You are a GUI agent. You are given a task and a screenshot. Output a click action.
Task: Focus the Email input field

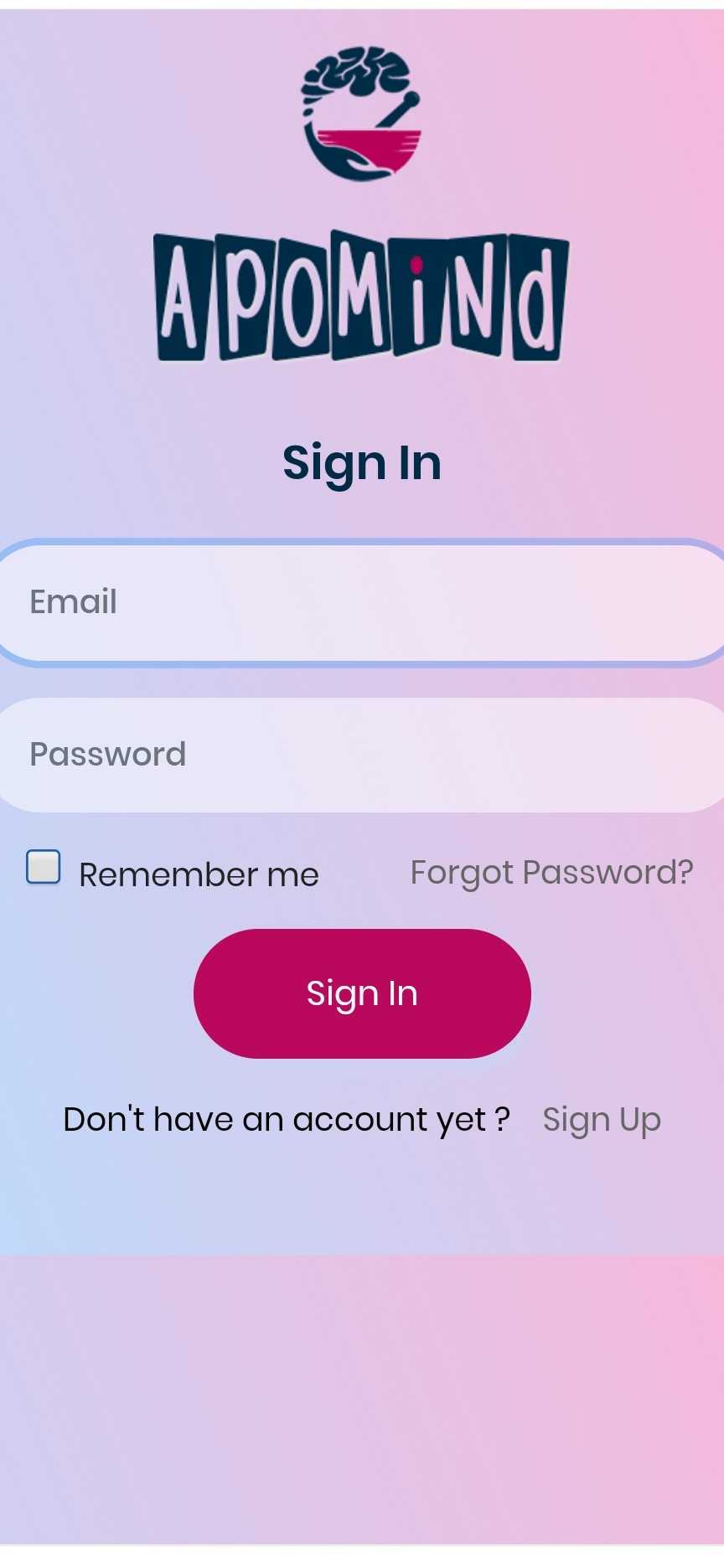[362, 602]
